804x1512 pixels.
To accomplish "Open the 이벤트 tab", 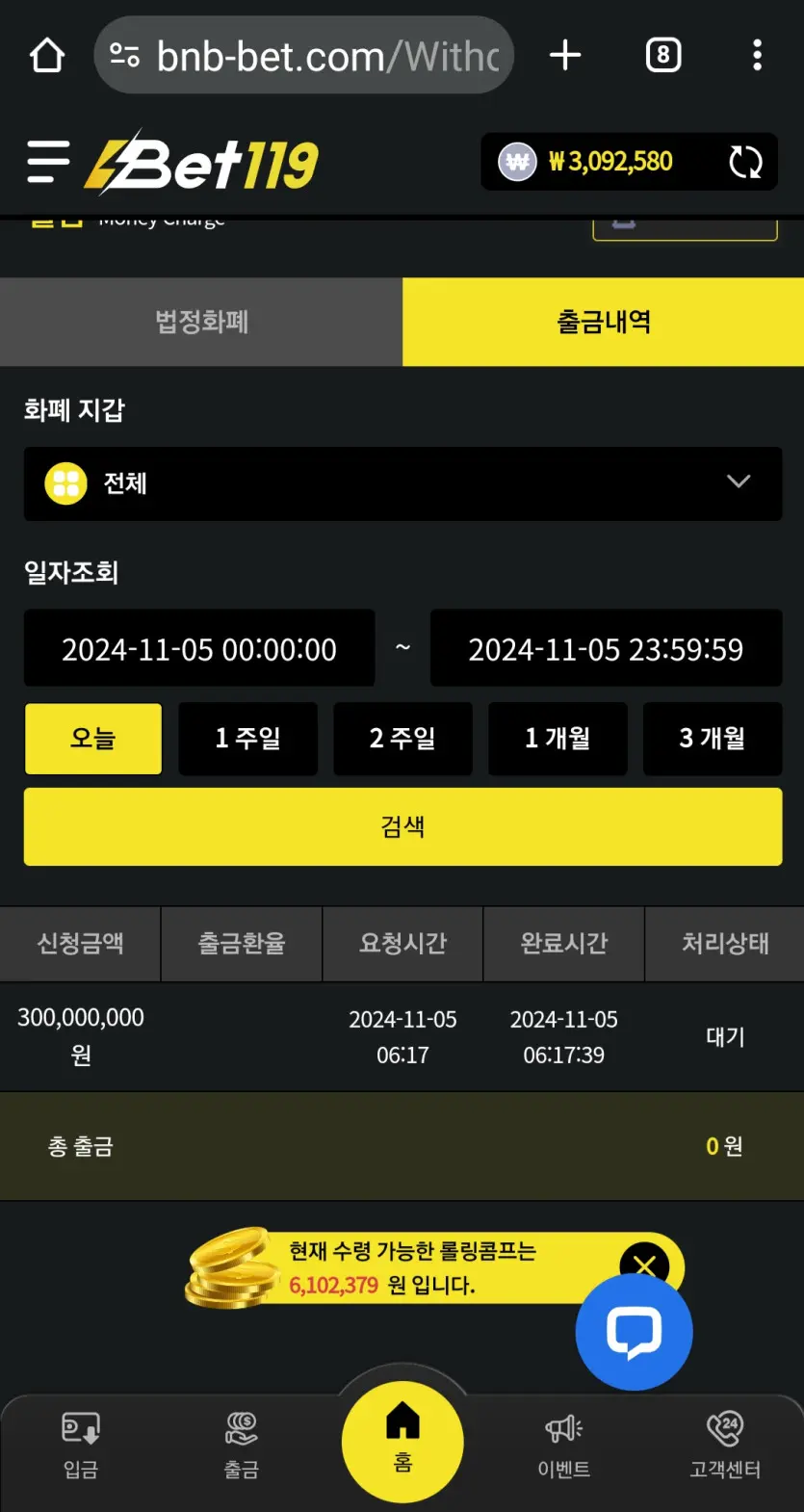I will (x=564, y=1445).
